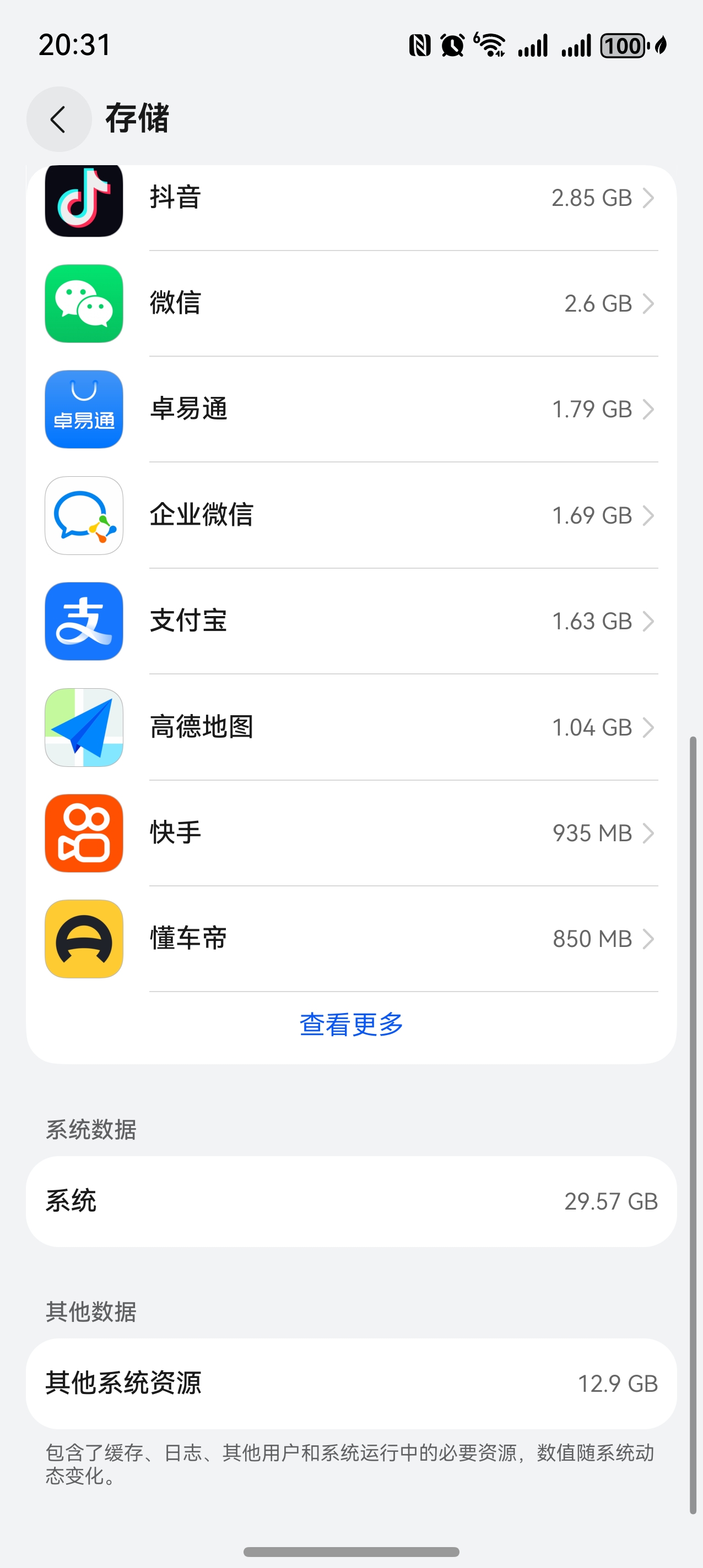This screenshot has height=1568, width=703.
Task: View 卓易通 storage usage
Action: point(351,410)
